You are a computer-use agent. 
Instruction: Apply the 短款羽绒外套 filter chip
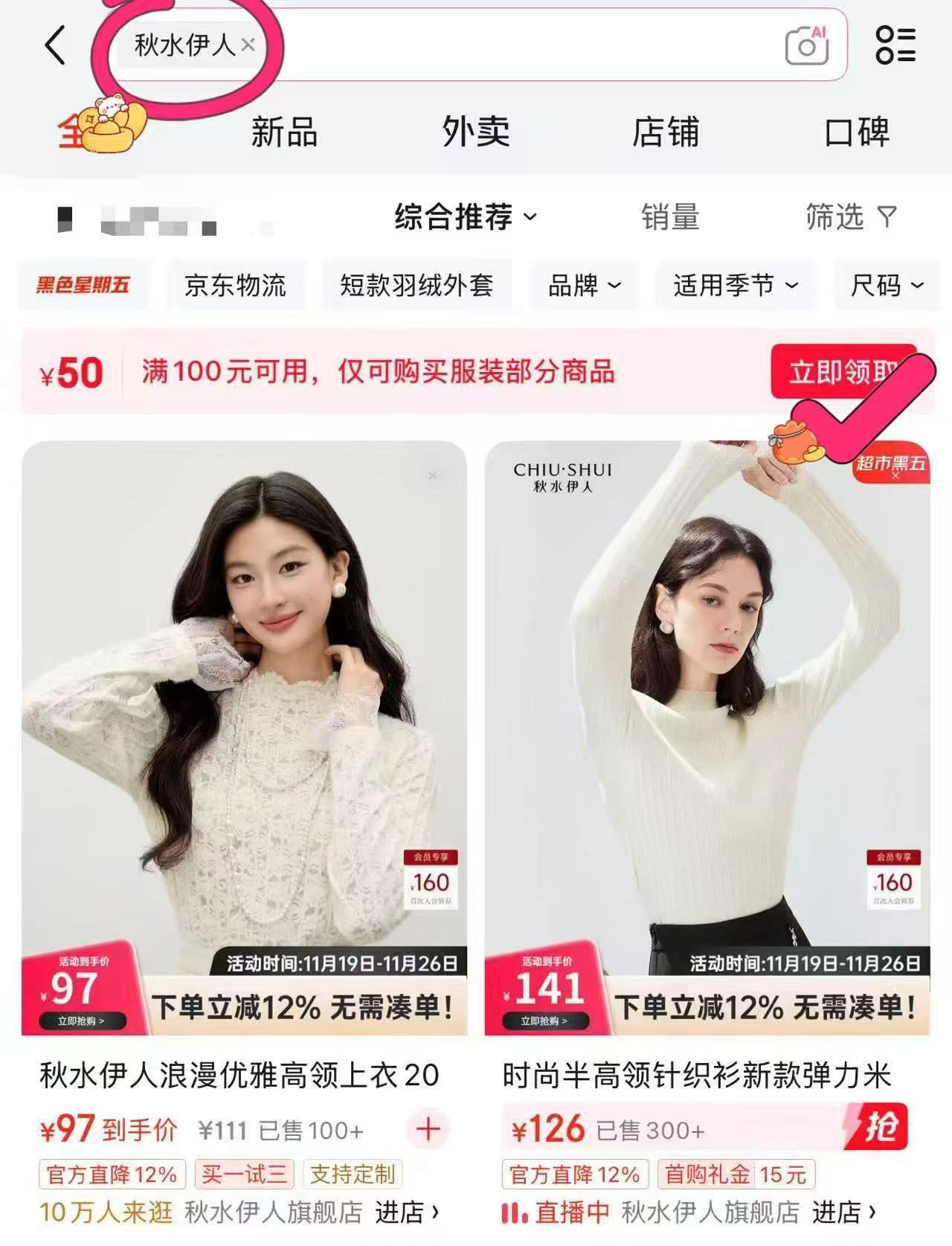(x=416, y=285)
